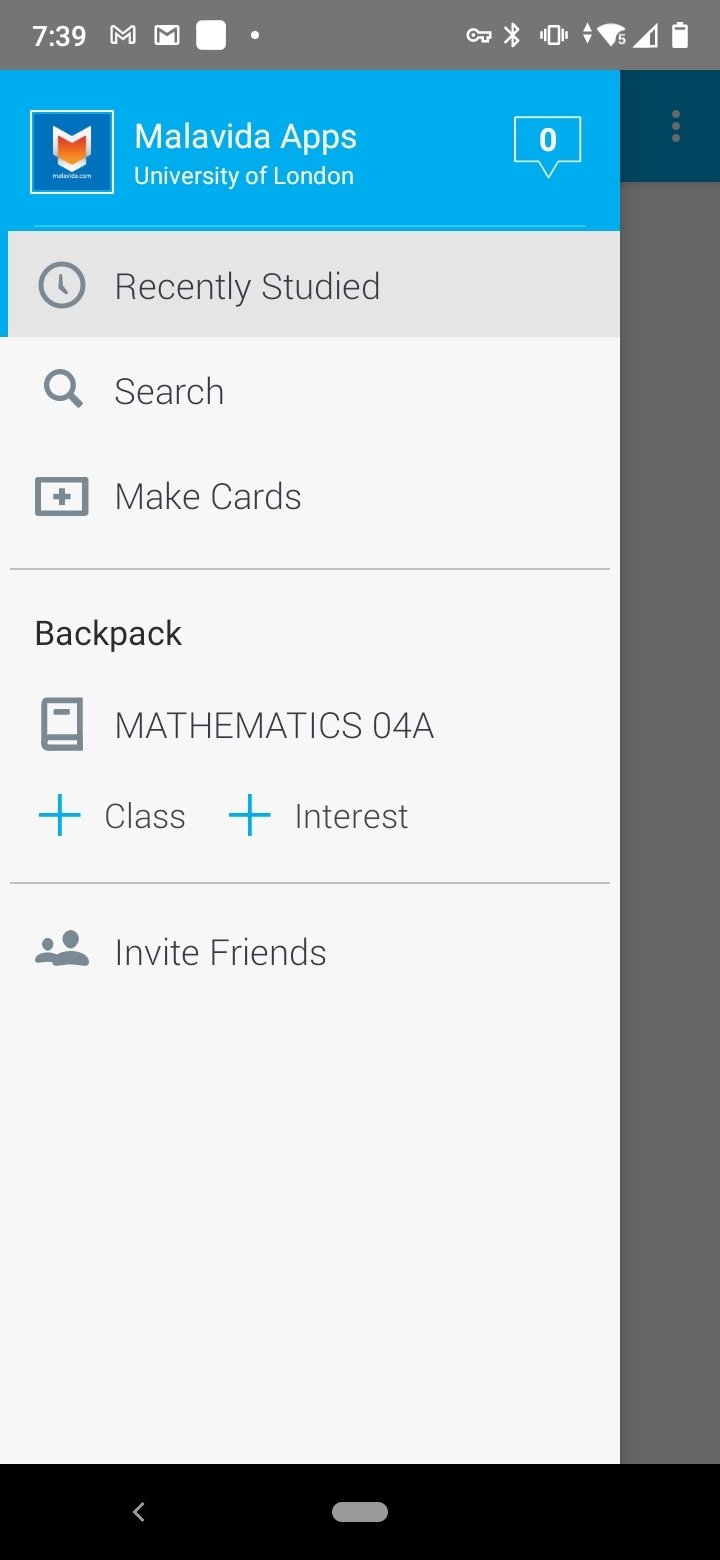Image resolution: width=720 pixels, height=1560 pixels.
Task: Add a new Class
Action: (x=112, y=816)
